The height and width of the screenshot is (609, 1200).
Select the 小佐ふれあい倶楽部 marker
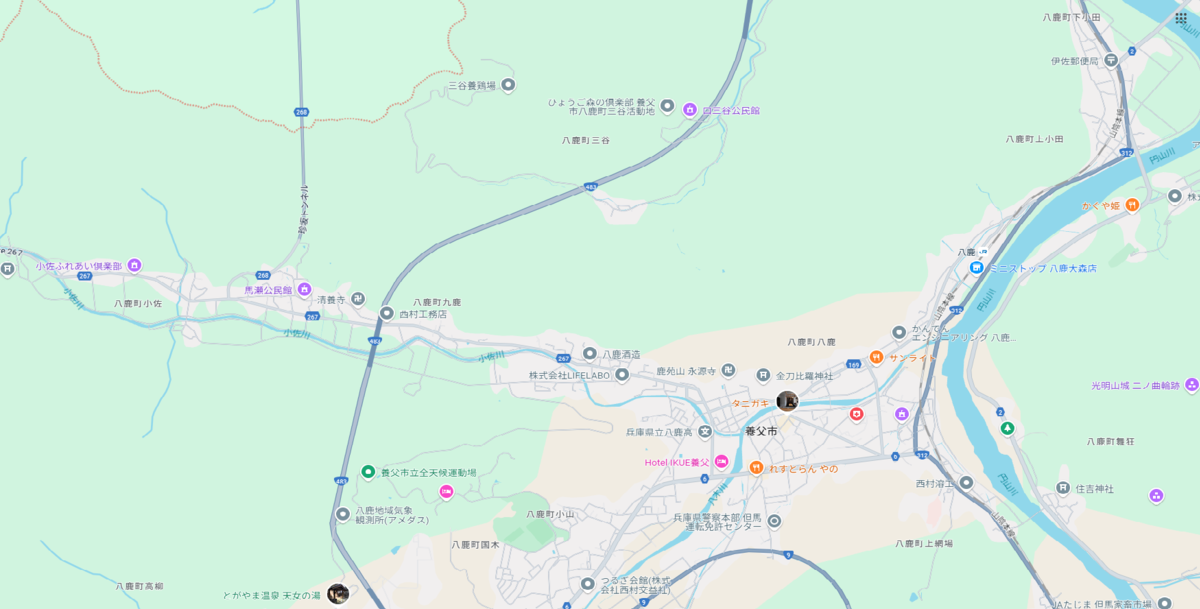click(x=134, y=265)
